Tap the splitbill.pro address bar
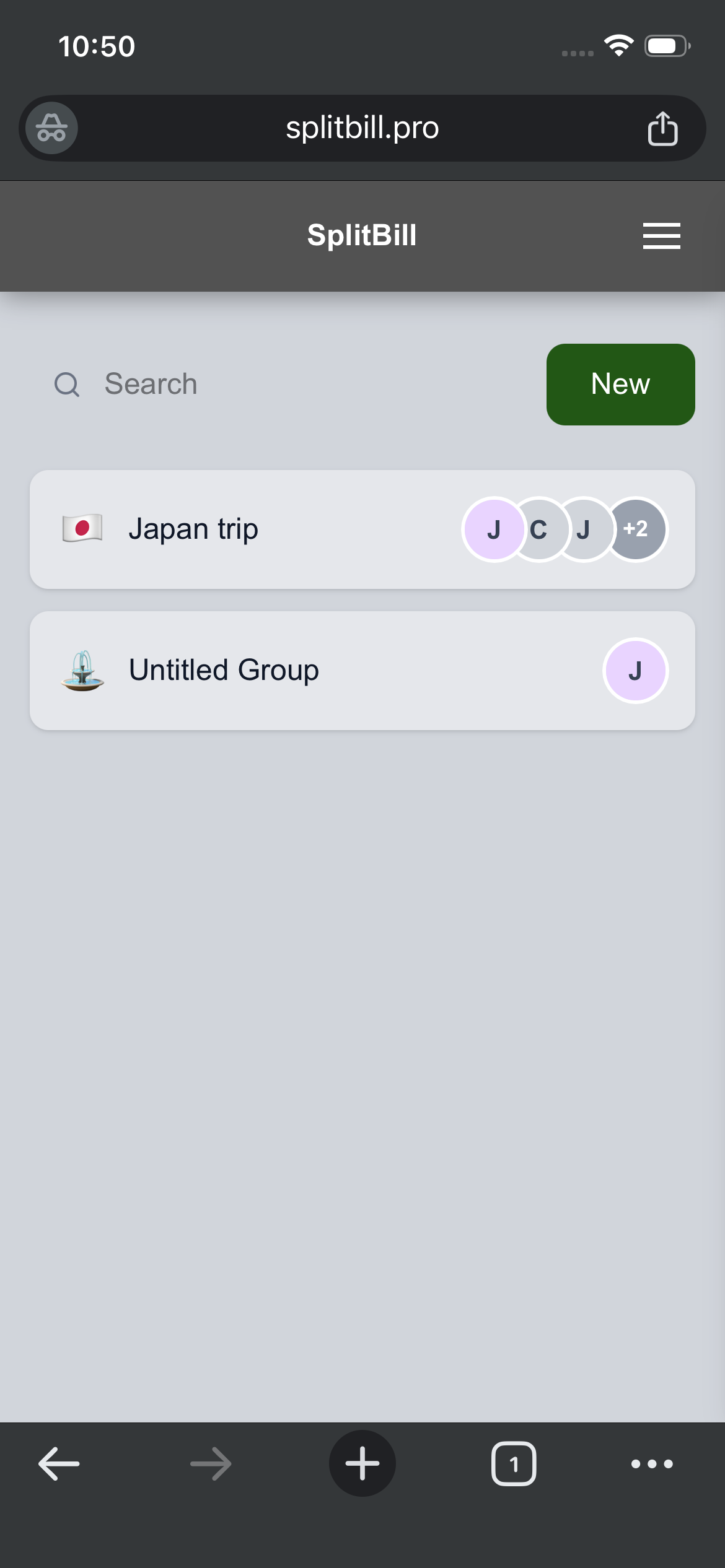Image resolution: width=725 pixels, height=1568 pixels. 362,128
